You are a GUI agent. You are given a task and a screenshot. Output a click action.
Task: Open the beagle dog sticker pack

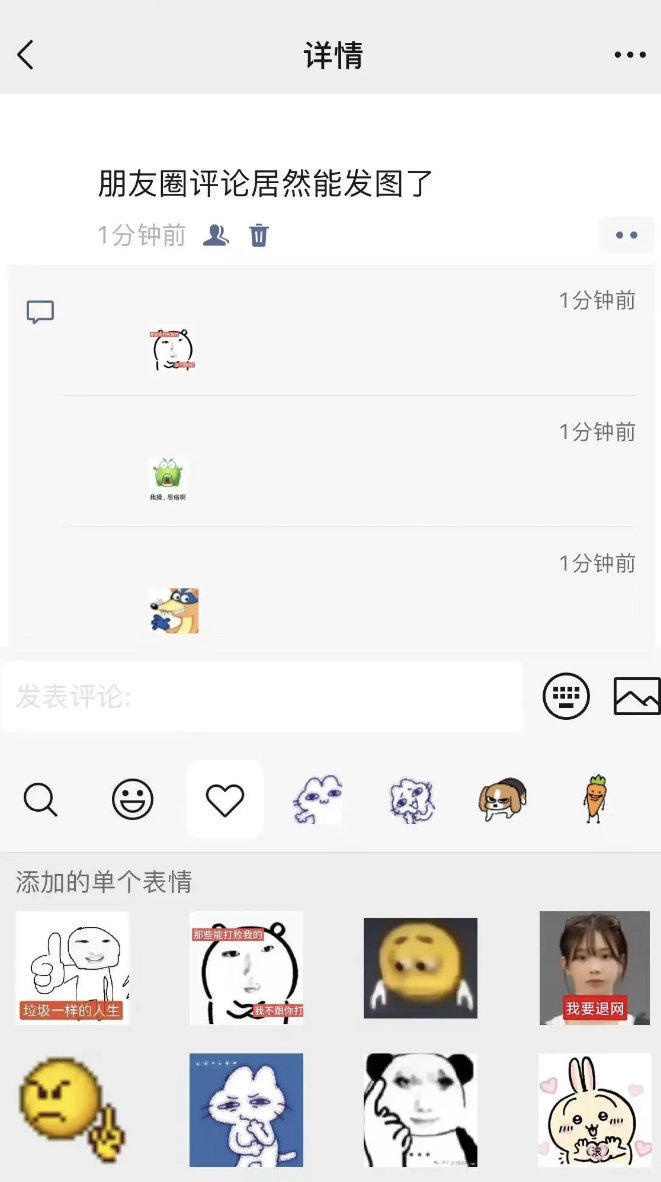coord(502,799)
